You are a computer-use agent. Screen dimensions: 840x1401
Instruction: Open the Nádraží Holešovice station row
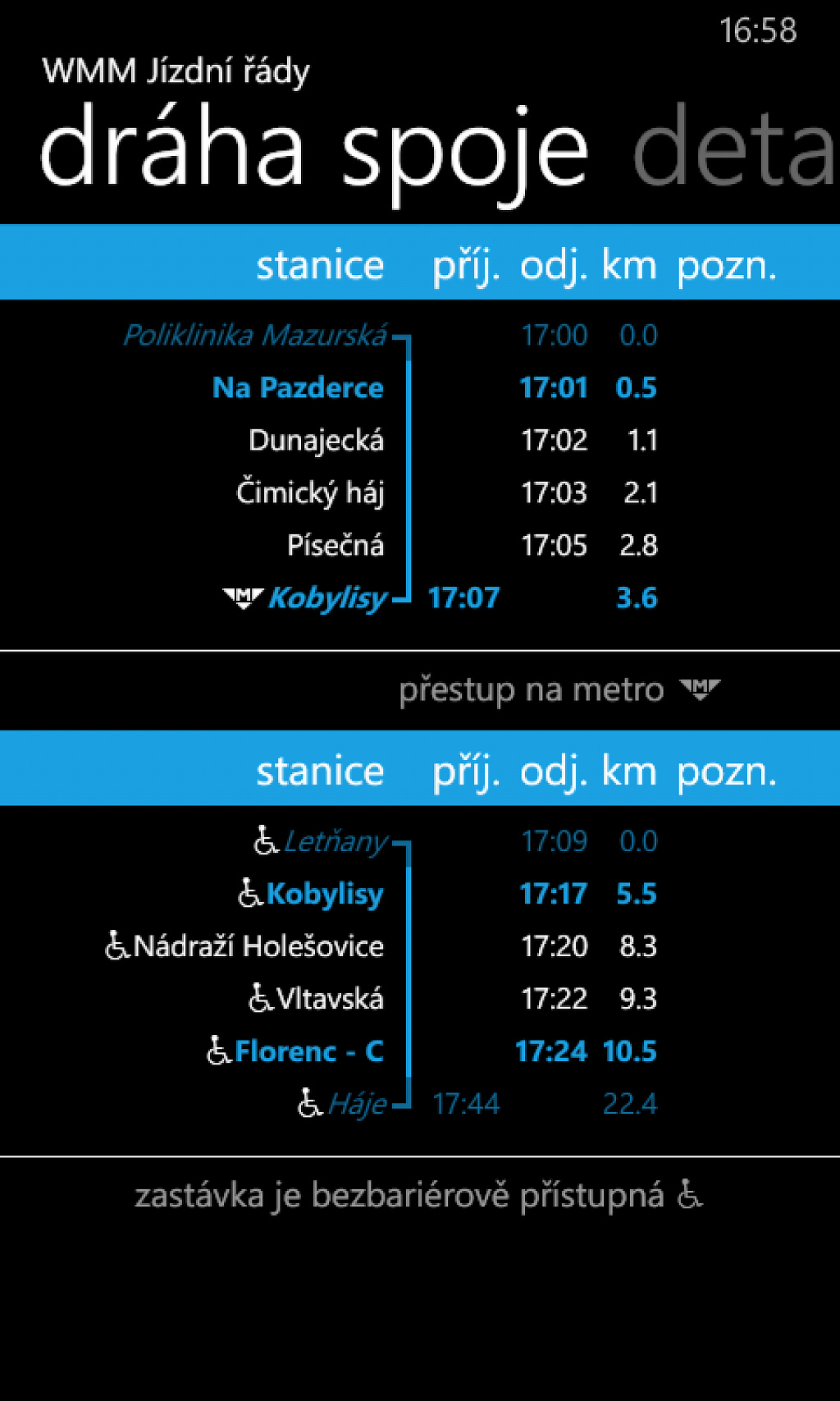(420, 946)
